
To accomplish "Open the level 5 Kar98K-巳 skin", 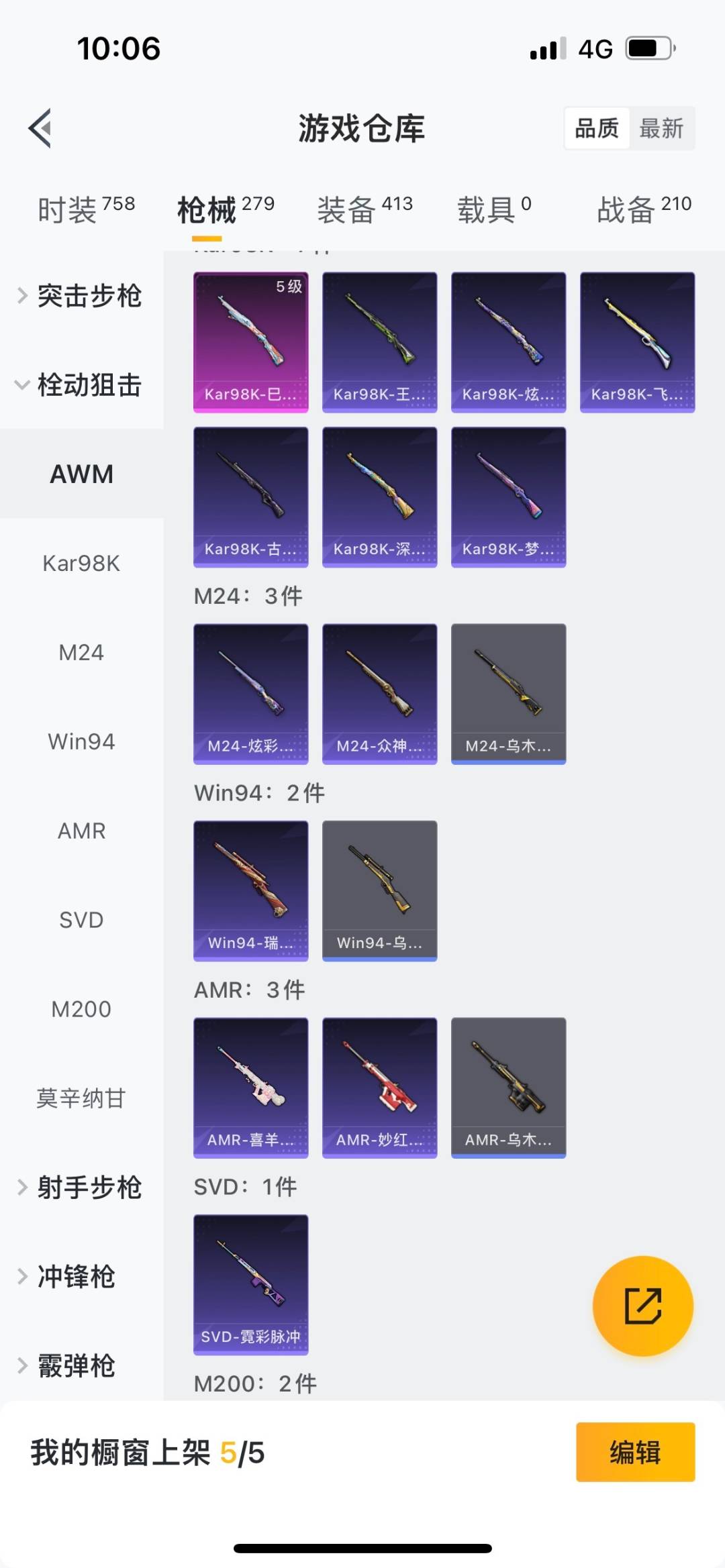I will [x=250, y=342].
